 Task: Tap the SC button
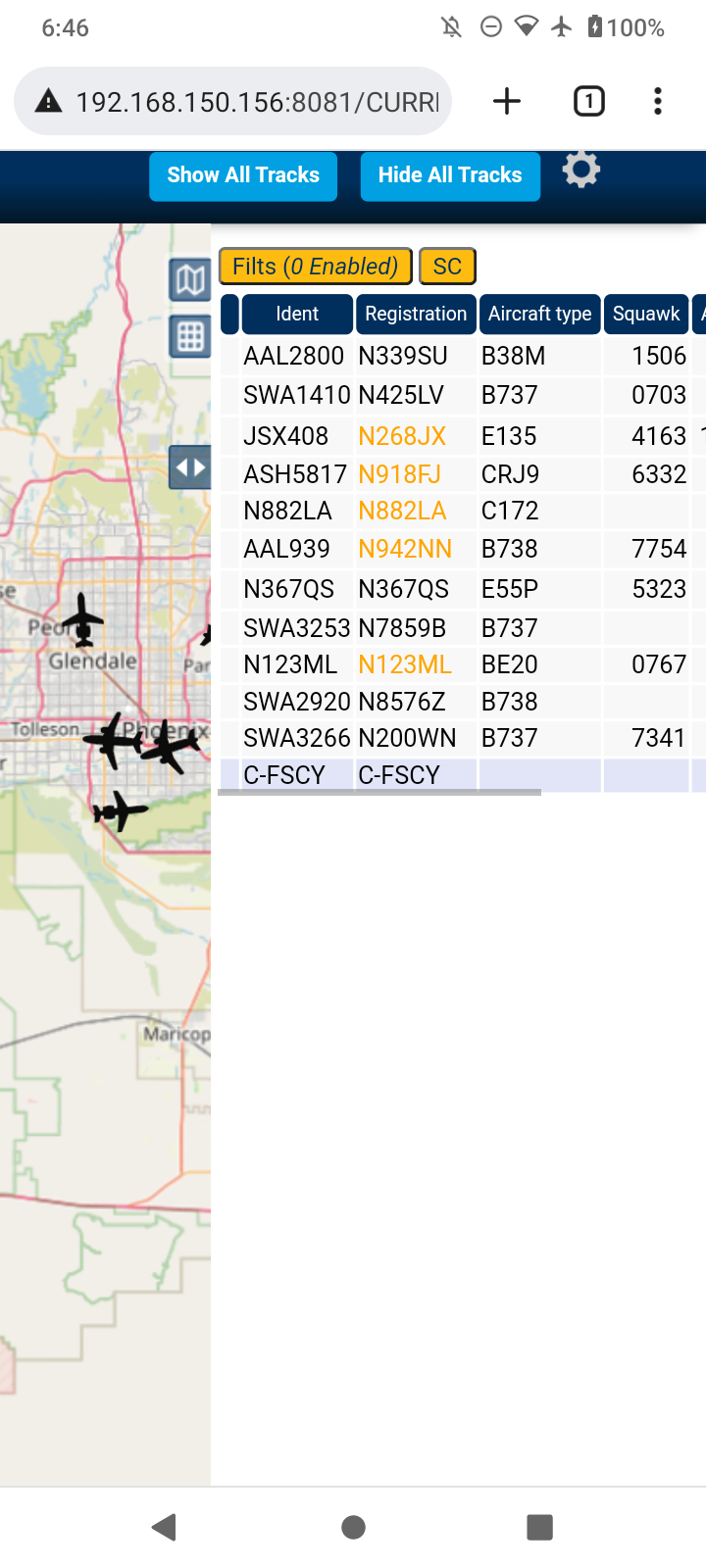click(x=447, y=267)
